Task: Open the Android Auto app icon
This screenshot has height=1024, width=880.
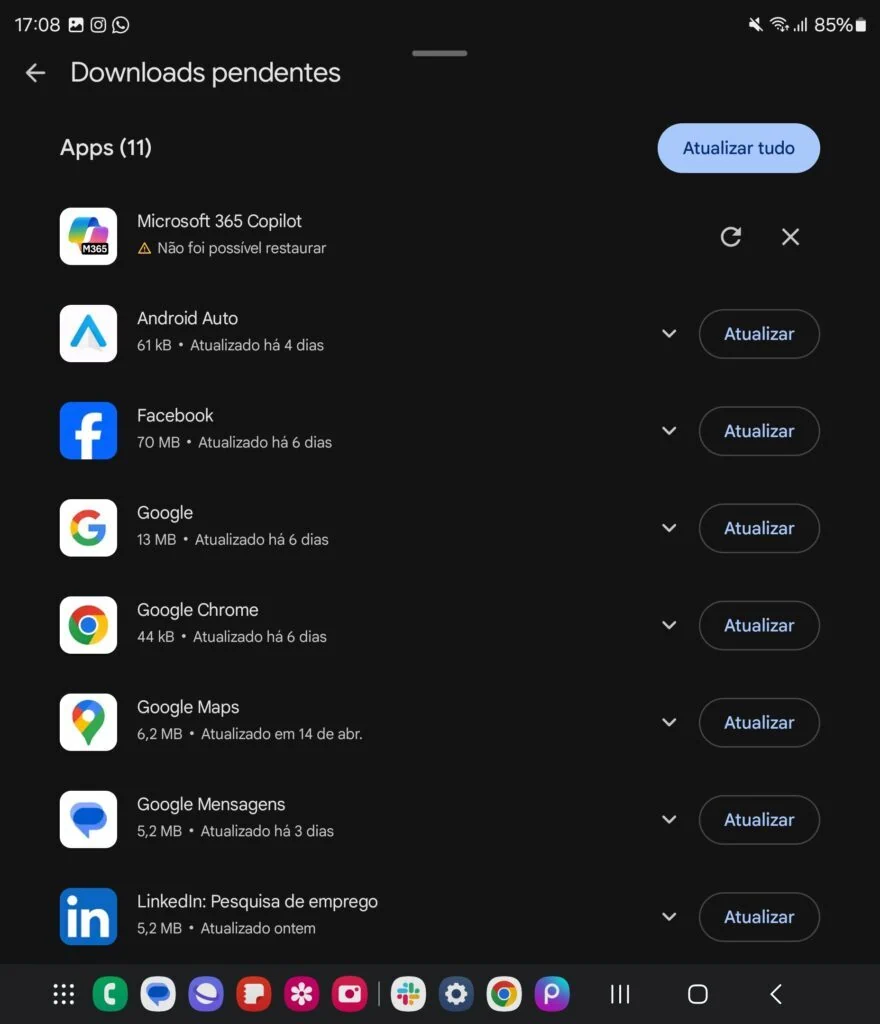Action: point(88,333)
